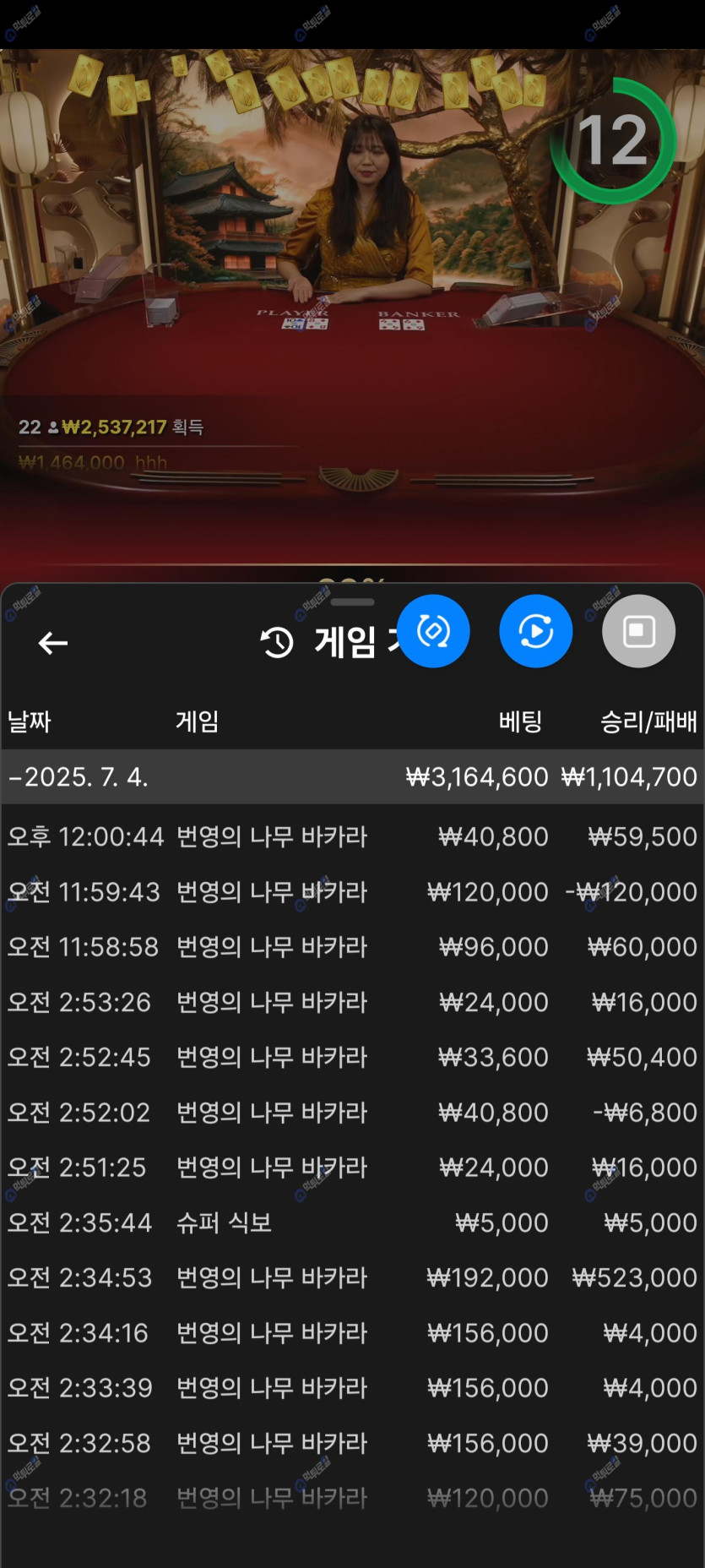Image resolution: width=705 pixels, height=1568 pixels.
Task: View the 오전 2:33:39 round entry
Action: point(352,1387)
